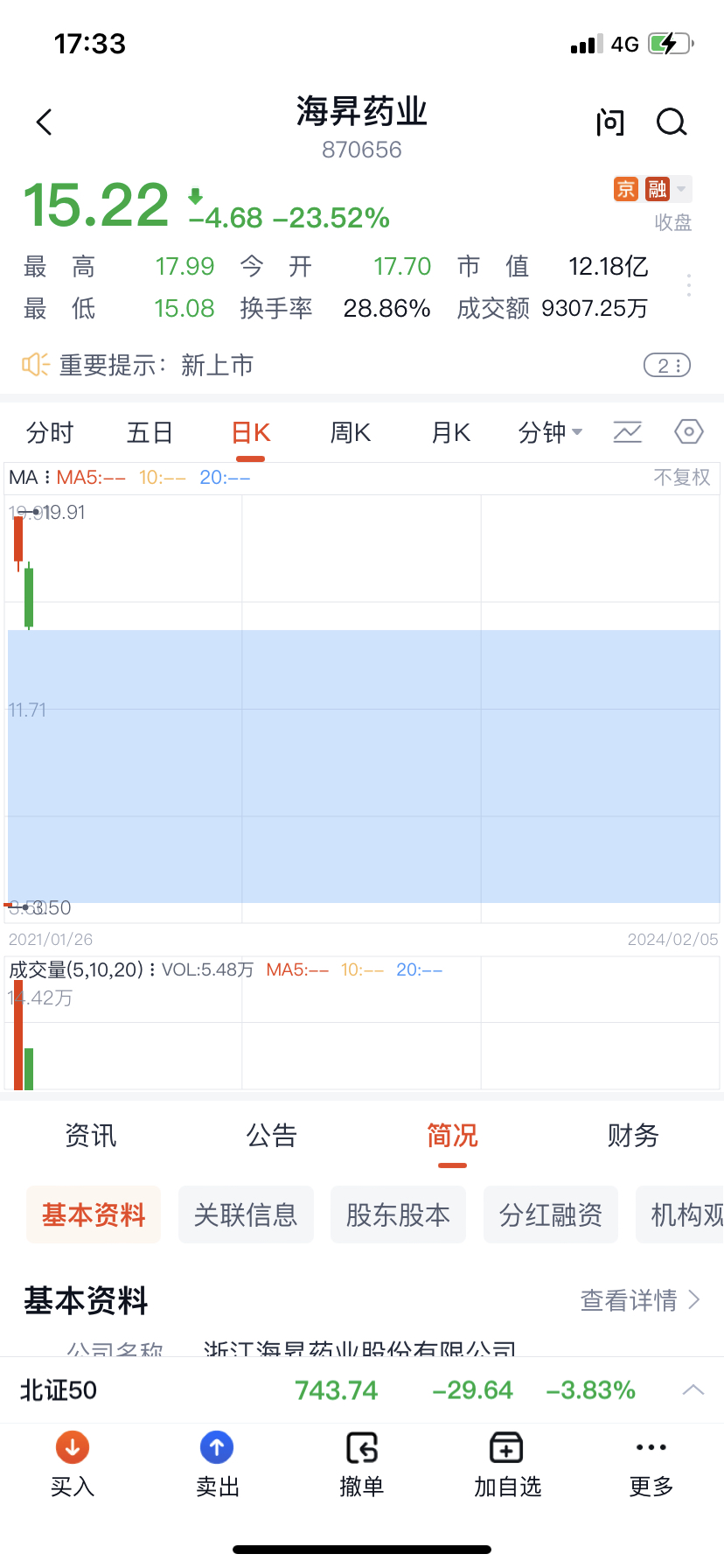Open the 分钟 interval dropdown

[x=550, y=432]
